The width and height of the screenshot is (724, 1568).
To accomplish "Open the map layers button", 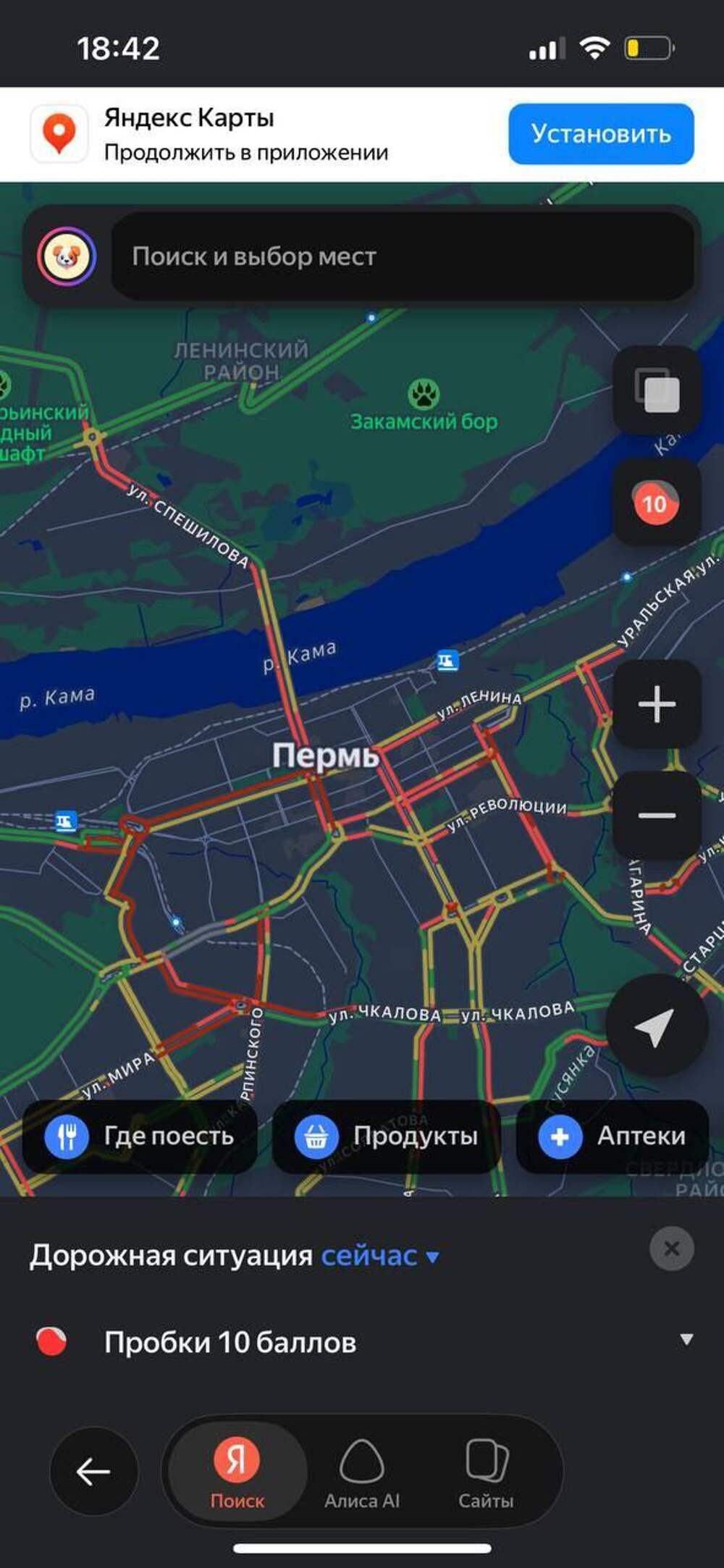I will [657, 391].
